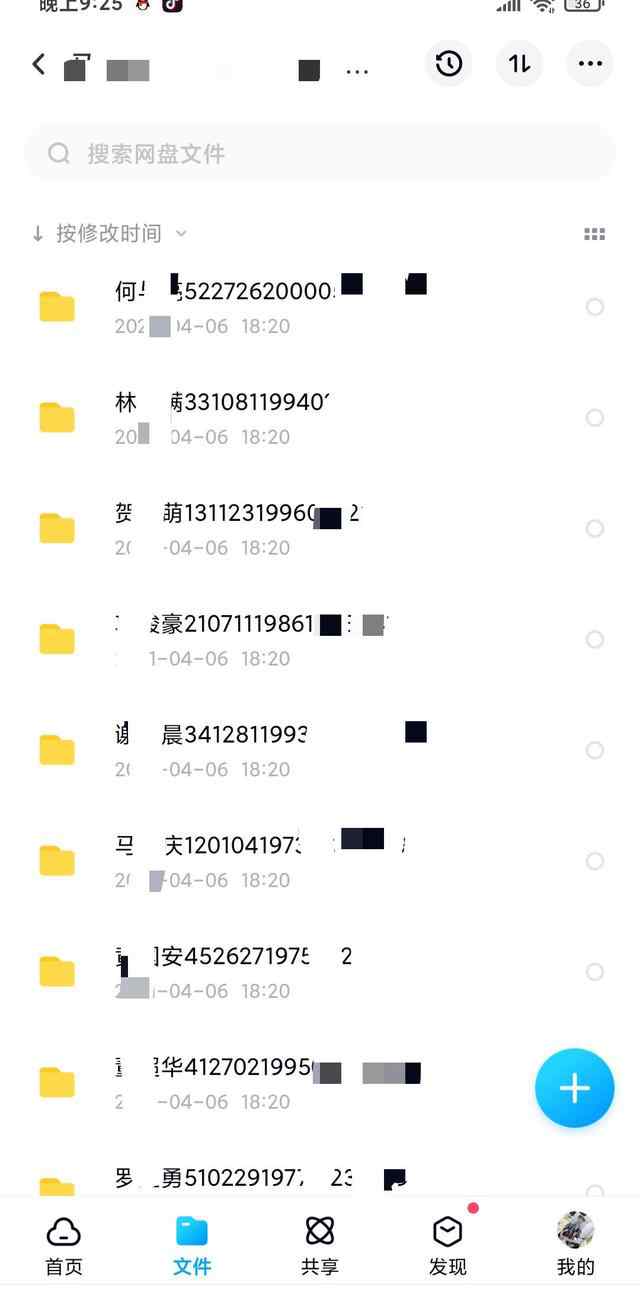Viewport: 640px width, 1301px height.
Task: Open the transfer list arrows icon
Action: click(519, 64)
